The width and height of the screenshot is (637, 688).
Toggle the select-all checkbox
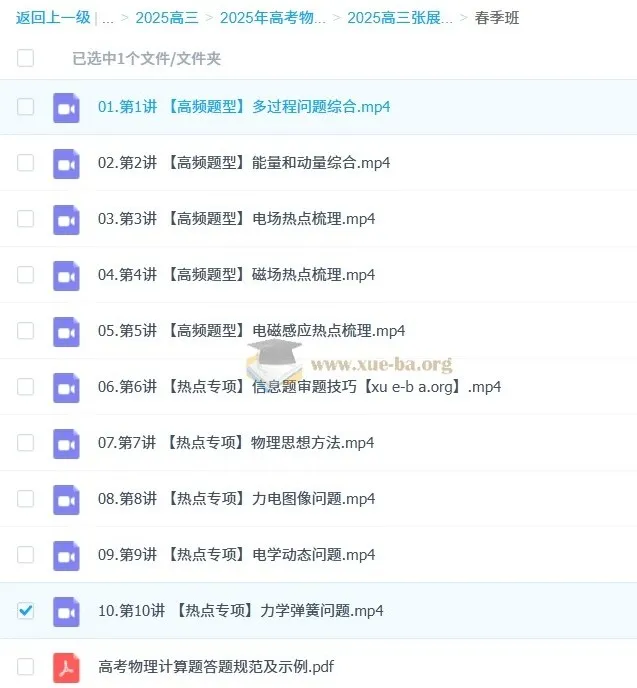pos(25,58)
